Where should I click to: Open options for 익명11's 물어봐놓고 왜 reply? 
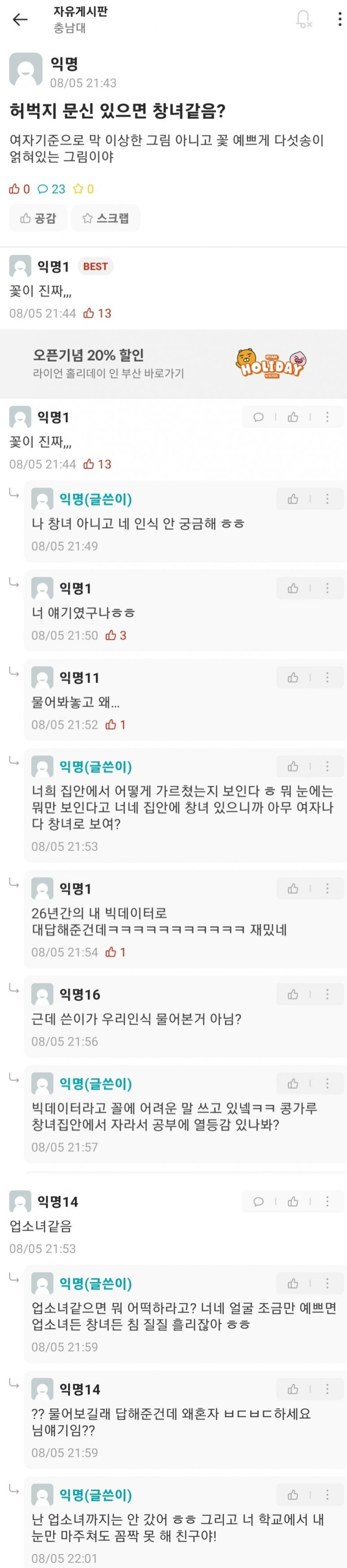(x=327, y=677)
